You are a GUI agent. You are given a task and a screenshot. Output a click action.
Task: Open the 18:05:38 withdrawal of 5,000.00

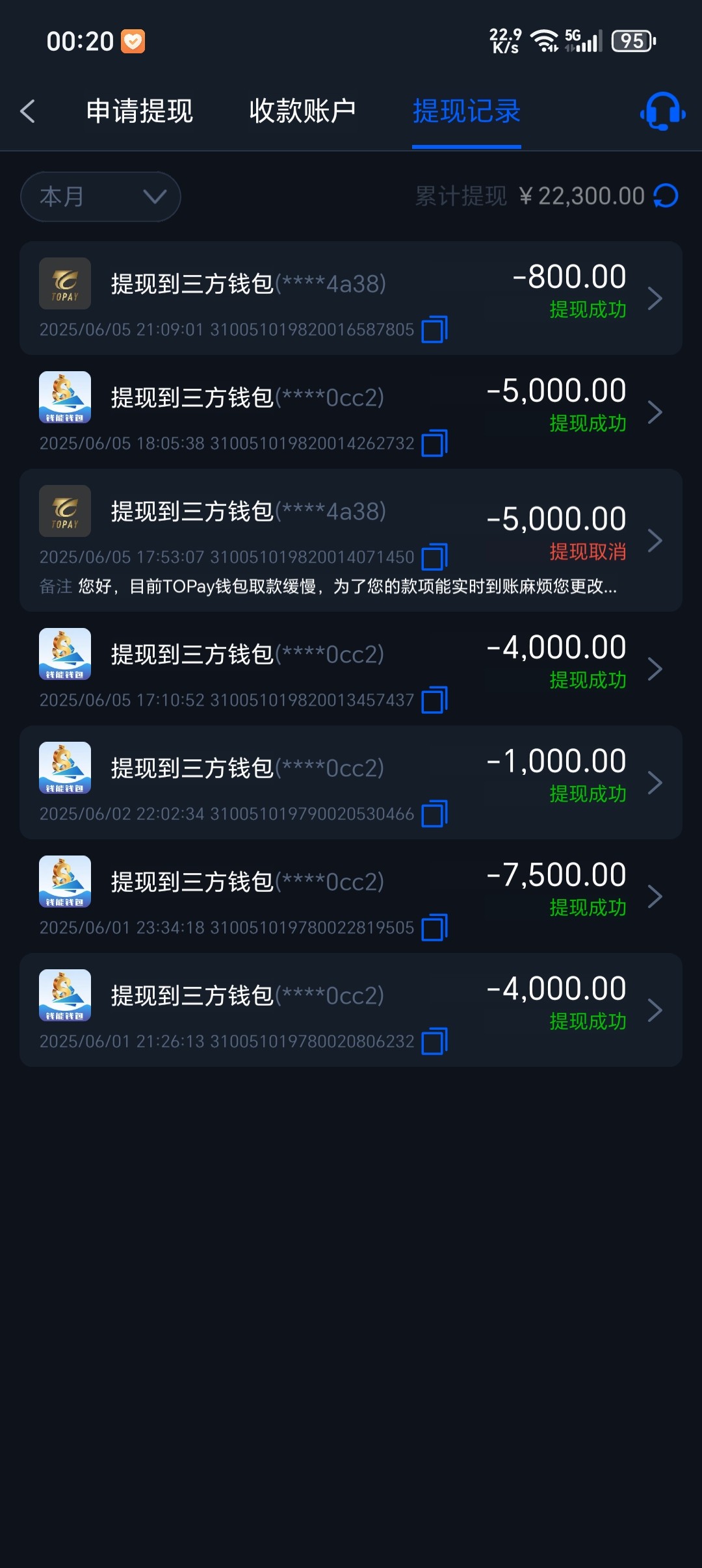click(351, 412)
